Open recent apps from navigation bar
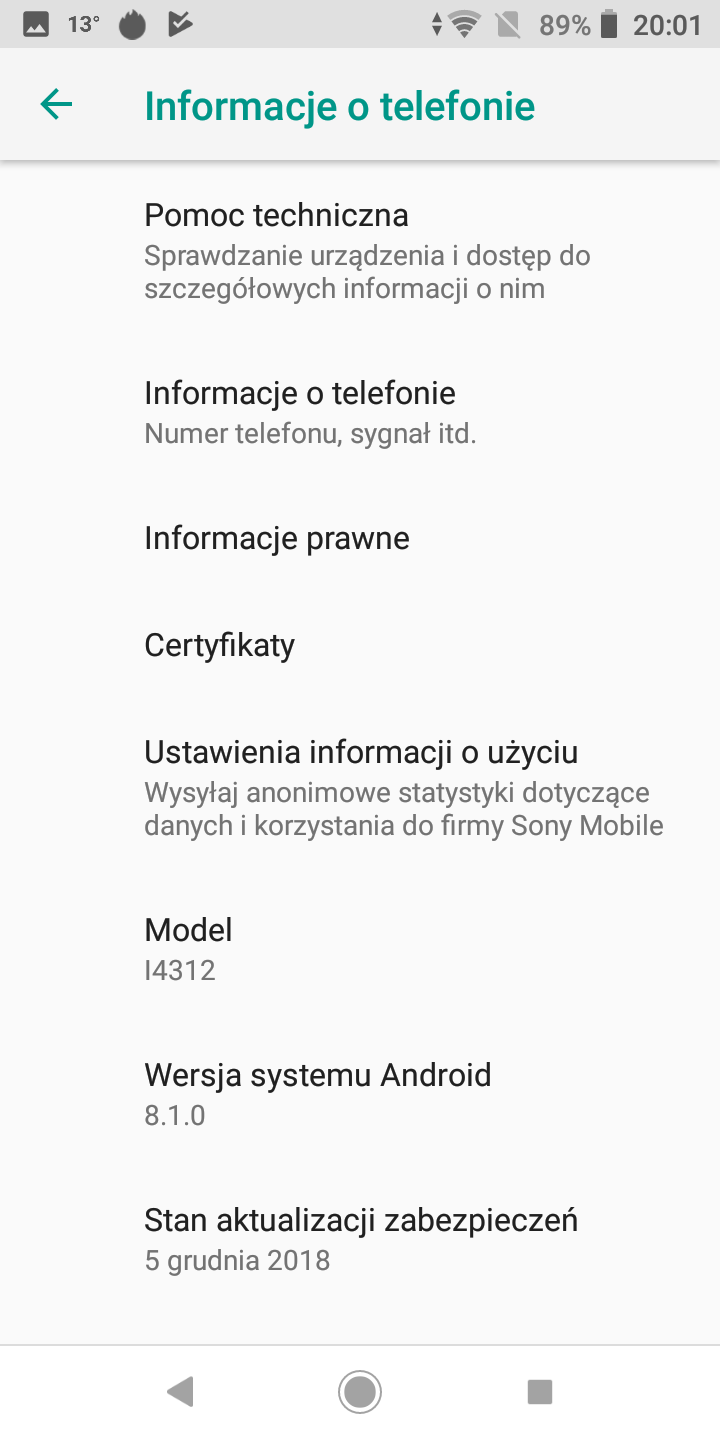 click(x=540, y=1392)
